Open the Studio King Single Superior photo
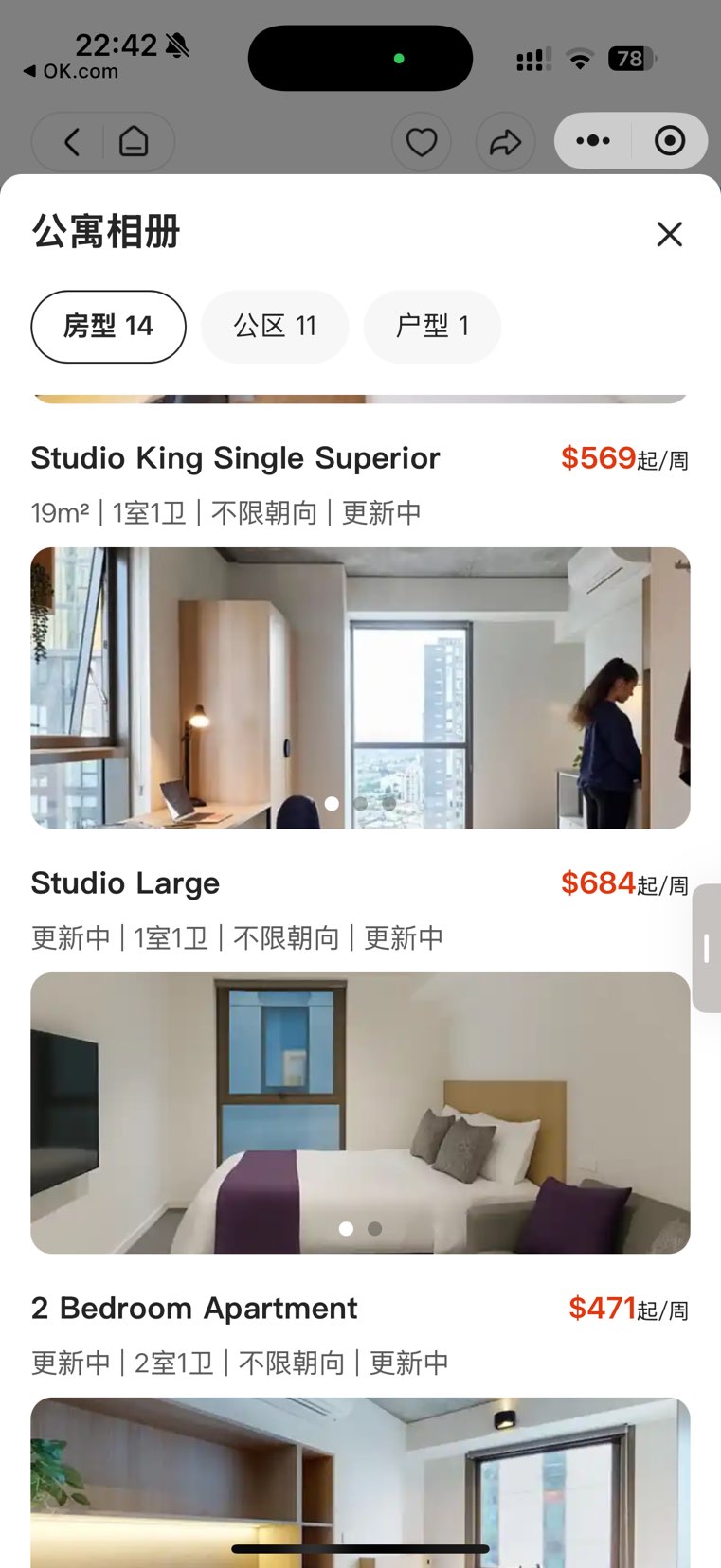This screenshot has height=1568, width=721. (x=360, y=687)
